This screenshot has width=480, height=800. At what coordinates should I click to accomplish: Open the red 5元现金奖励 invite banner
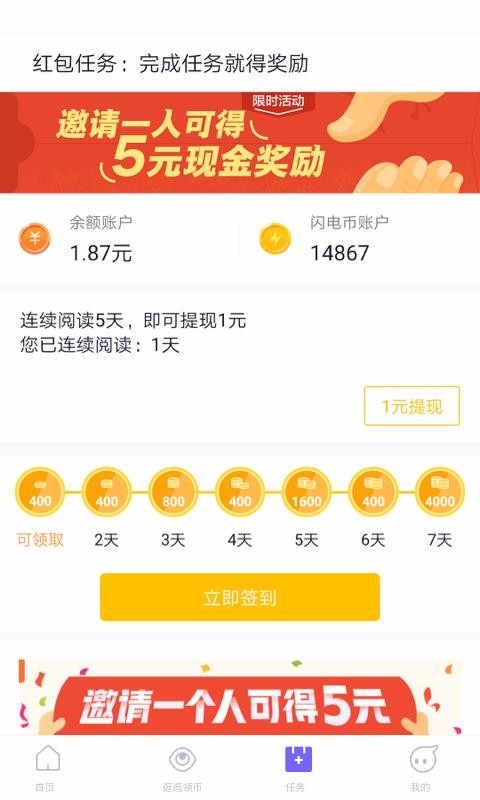(x=240, y=142)
